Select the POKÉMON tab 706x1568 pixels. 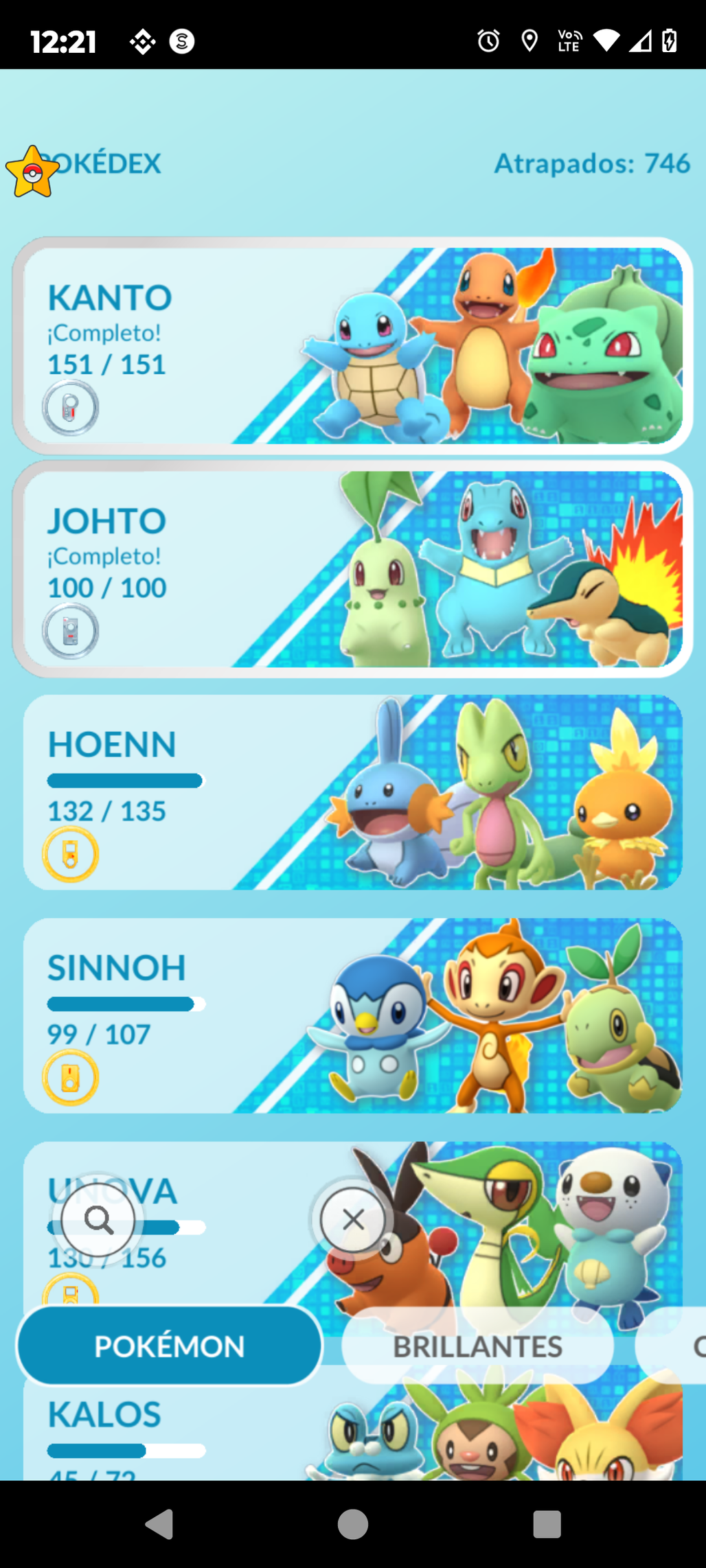pos(170,1346)
